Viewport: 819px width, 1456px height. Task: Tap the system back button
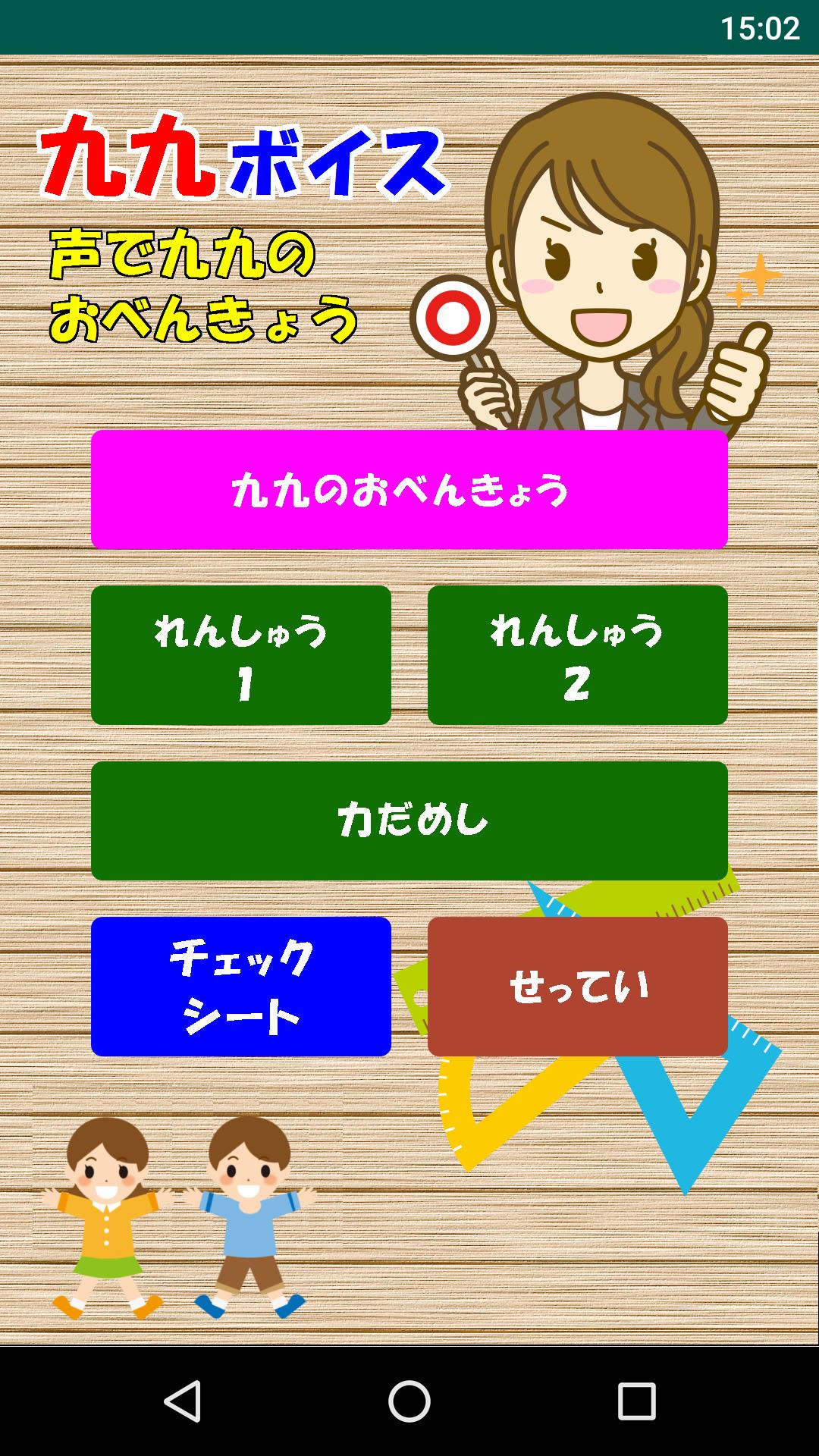tap(182, 1401)
